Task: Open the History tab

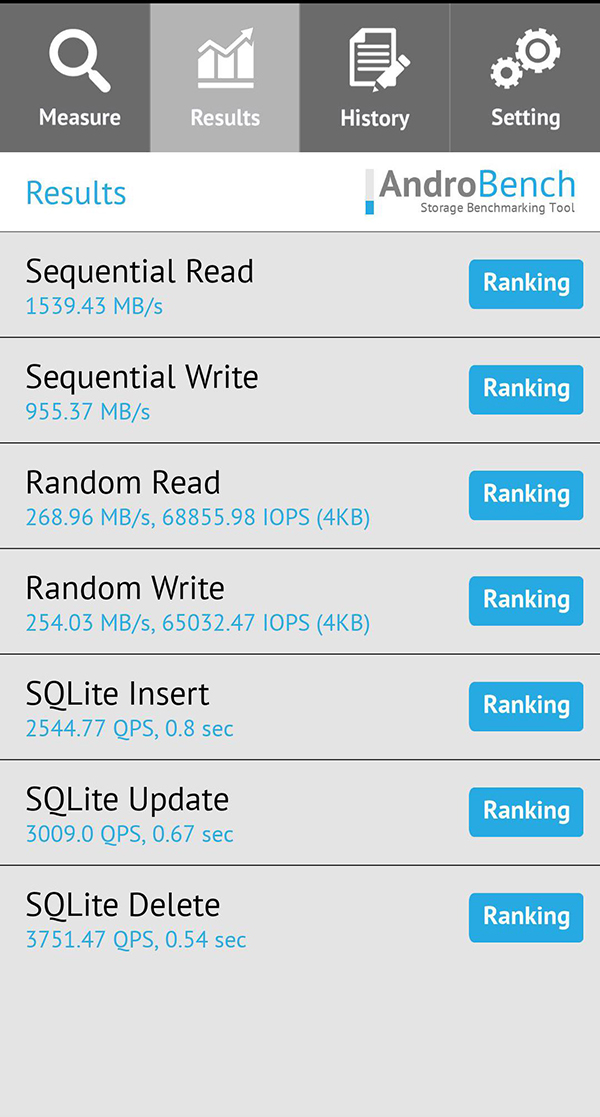Action: pyautogui.click(x=374, y=78)
